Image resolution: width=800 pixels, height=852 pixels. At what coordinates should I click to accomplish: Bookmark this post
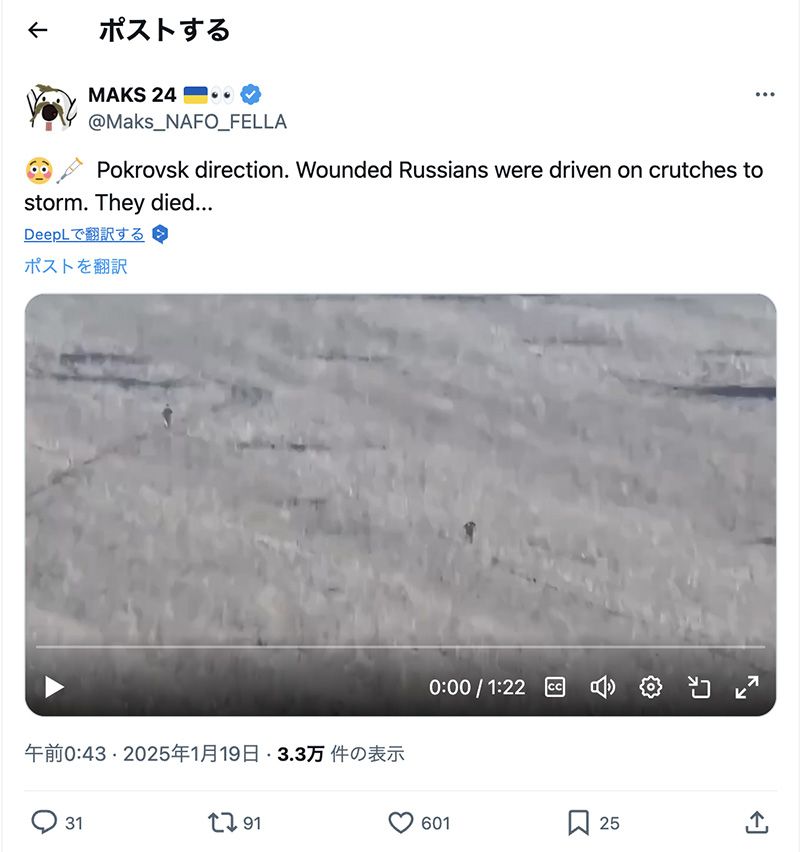(578, 822)
